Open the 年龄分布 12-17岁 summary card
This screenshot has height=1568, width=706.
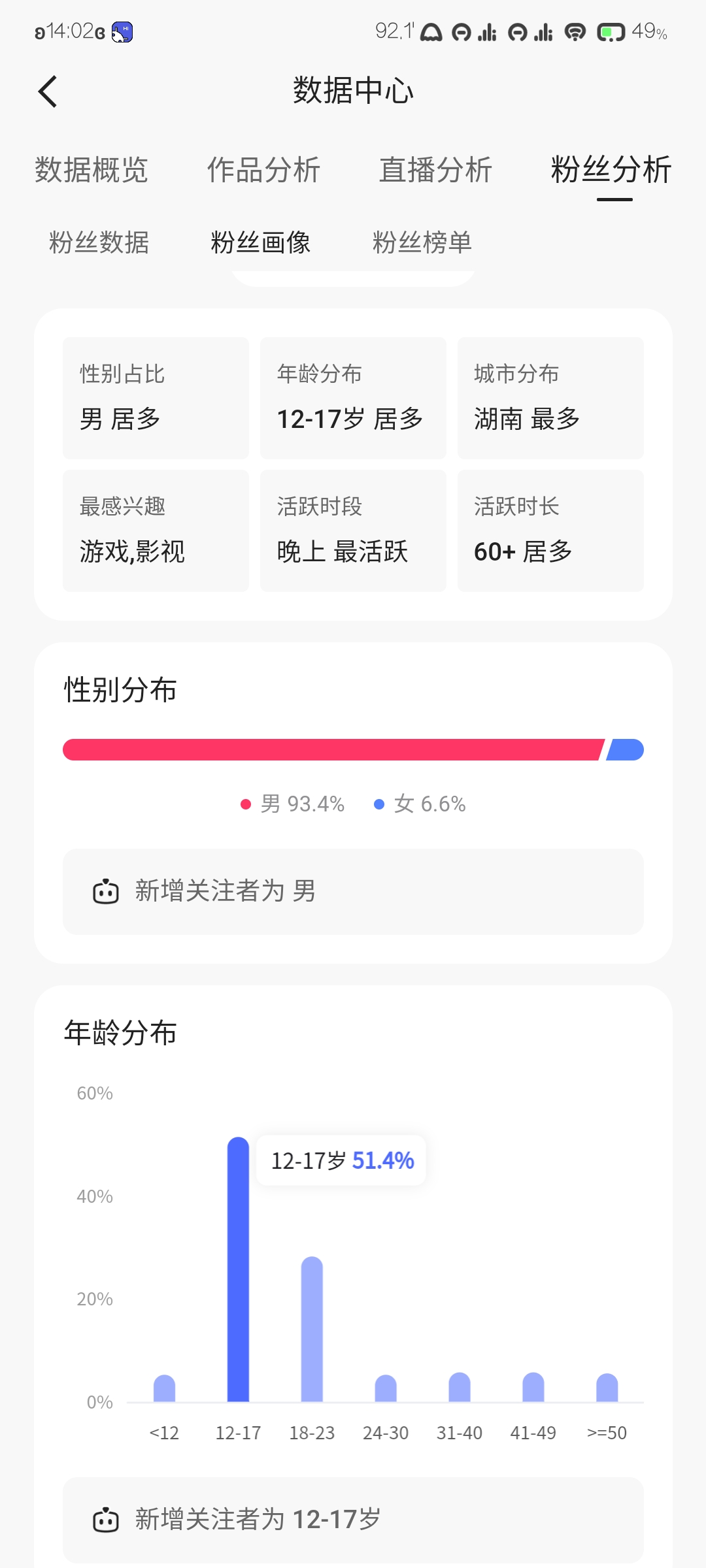click(x=353, y=398)
